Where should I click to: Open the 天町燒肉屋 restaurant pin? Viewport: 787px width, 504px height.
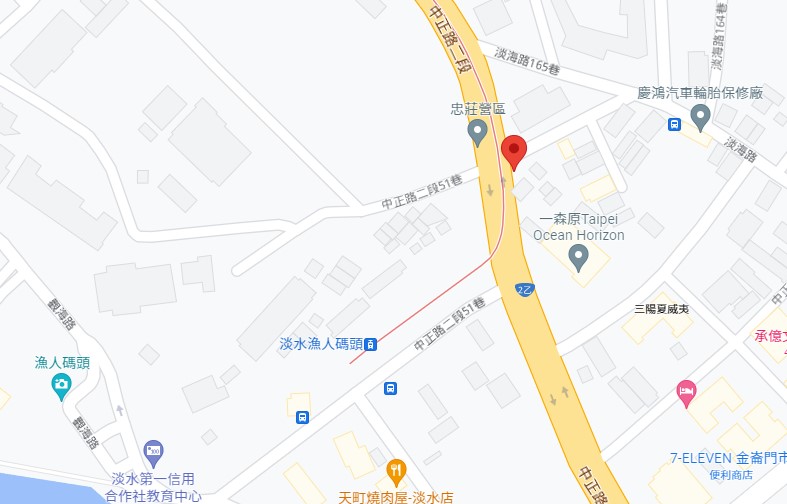click(x=396, y=469)
